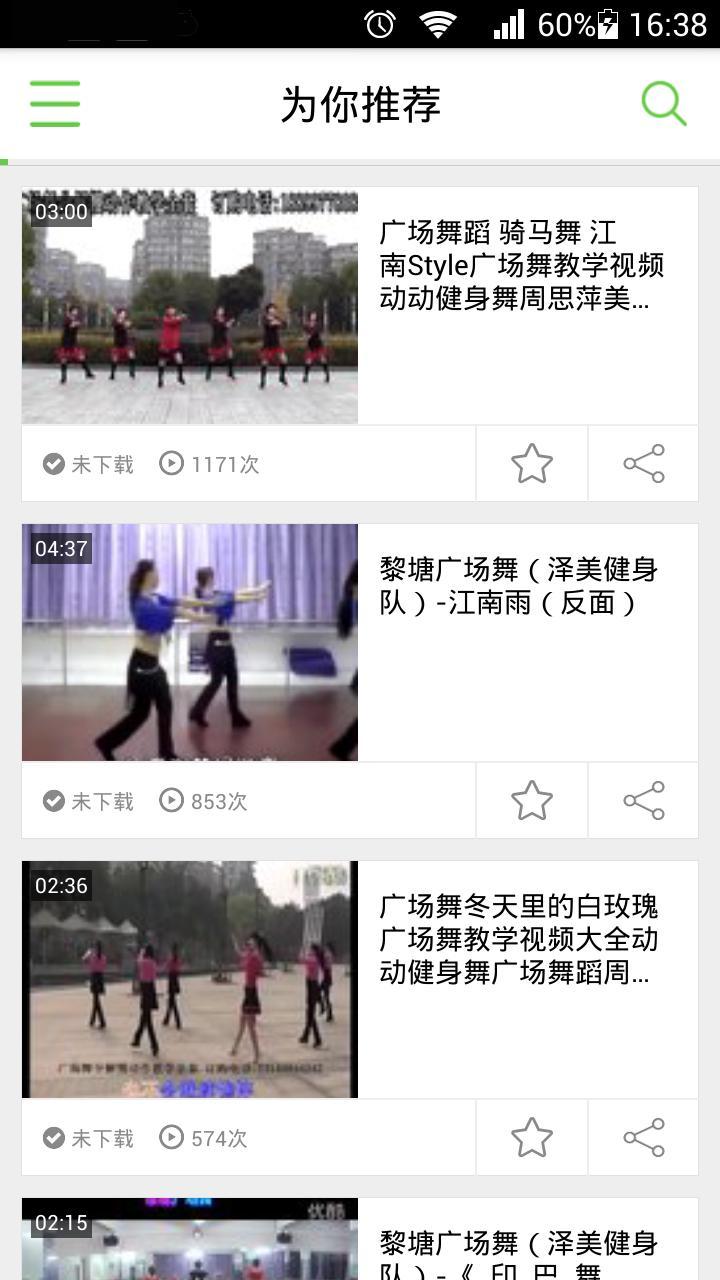Play the 04:37 江南雨（反面）video

[190, 642]
